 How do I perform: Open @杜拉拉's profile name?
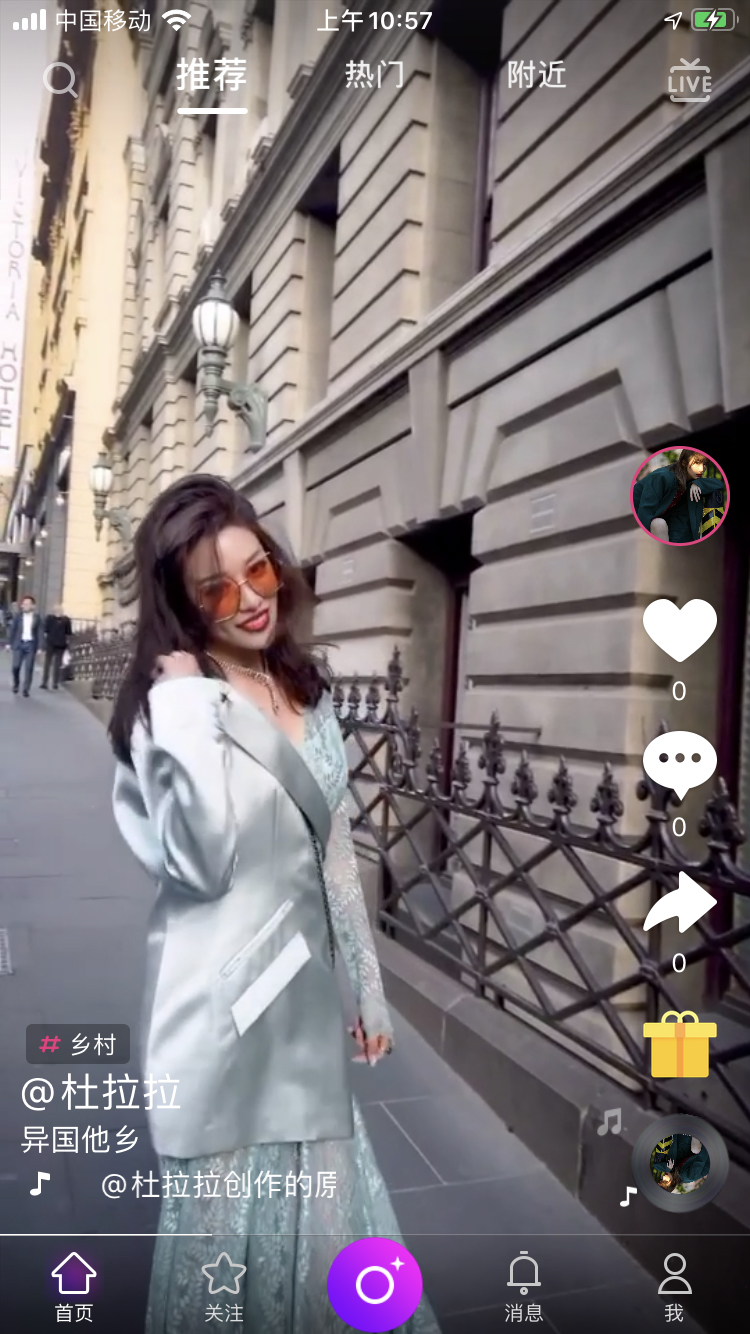click(102, 1093)
